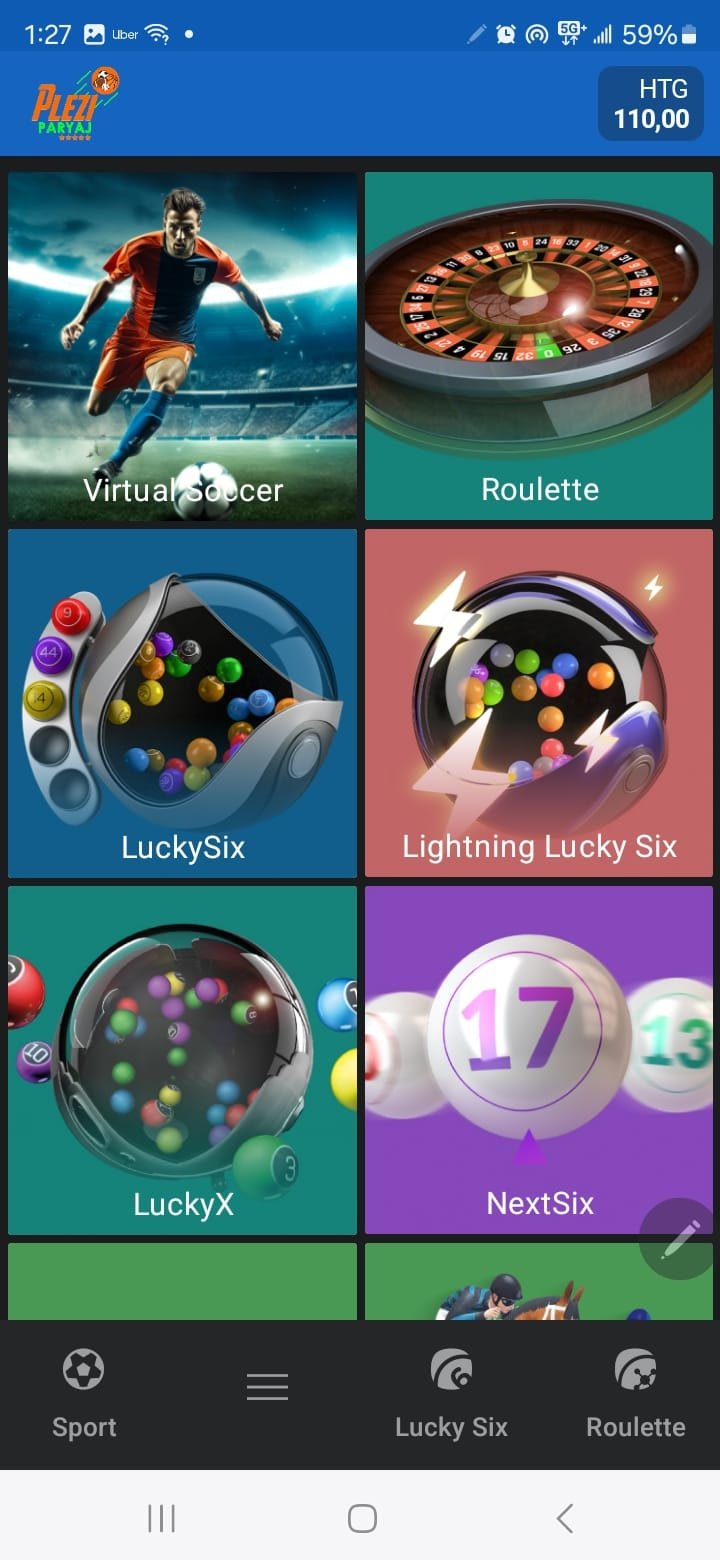The image size is (720, 1560).
Task: Open the hamburger menu in bottom bar
Action: [267, 1386]
